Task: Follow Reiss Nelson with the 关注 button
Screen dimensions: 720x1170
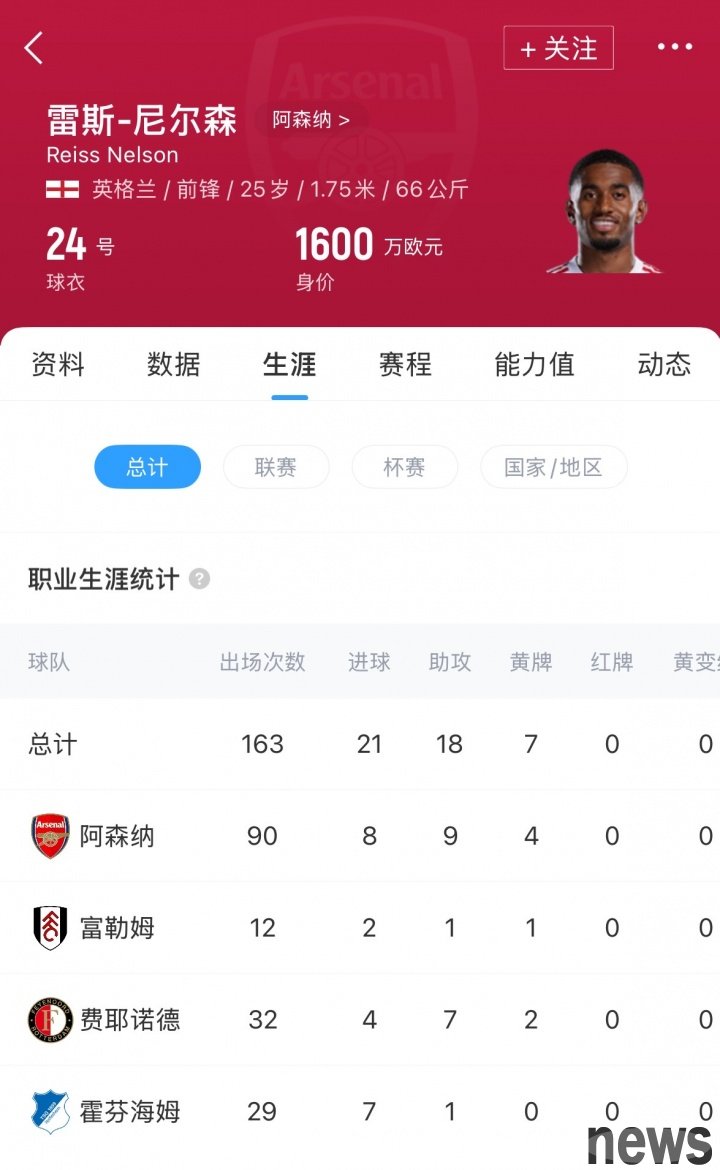Action: pyautogui.click(x=558, y=48)
